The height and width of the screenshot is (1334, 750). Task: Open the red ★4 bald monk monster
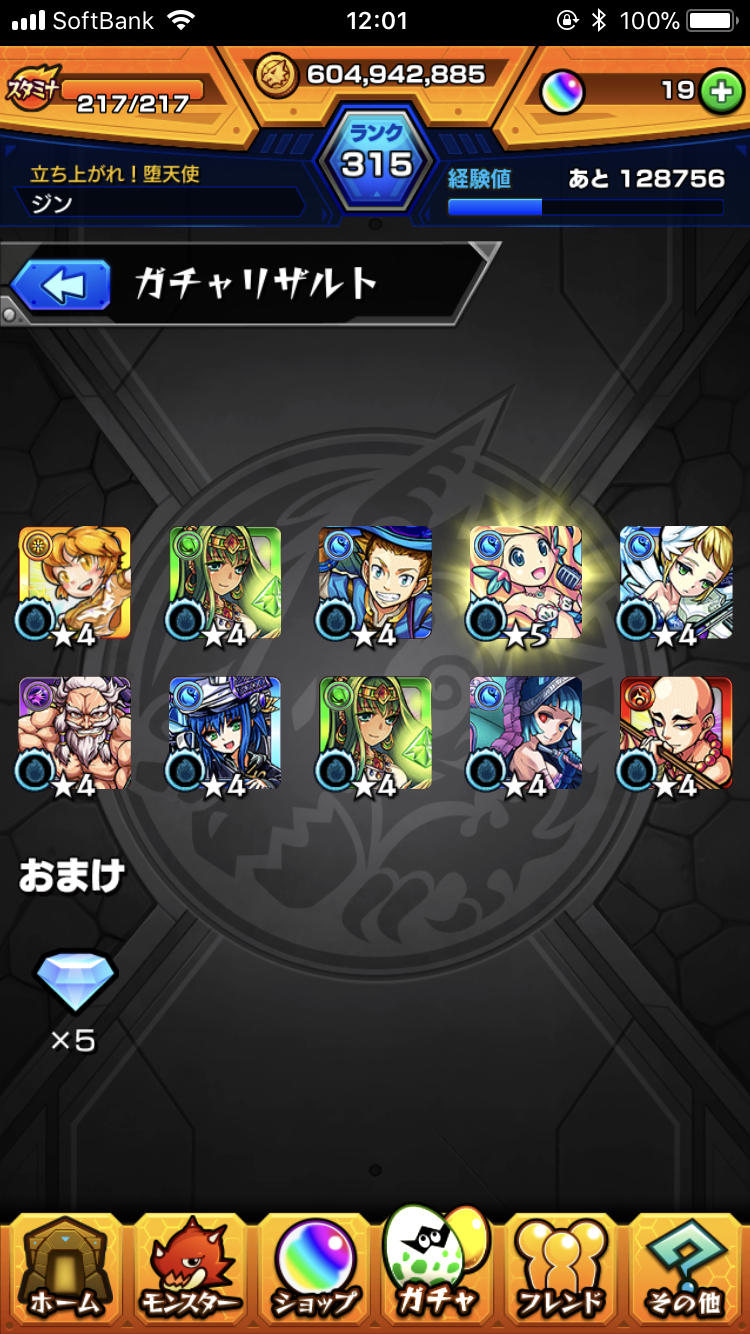676,734
